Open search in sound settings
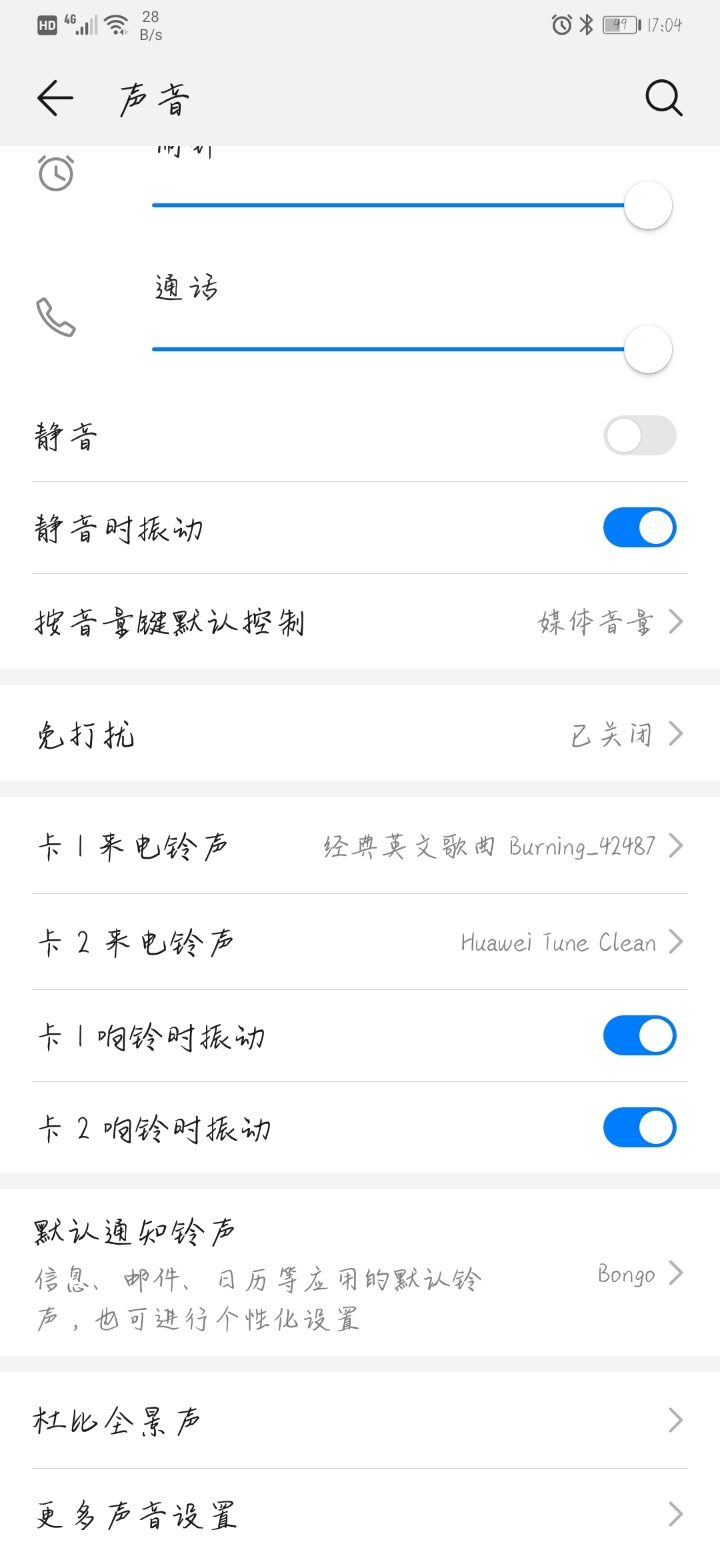This screenshot has width=720, height=1560. (x=664, y=98)
